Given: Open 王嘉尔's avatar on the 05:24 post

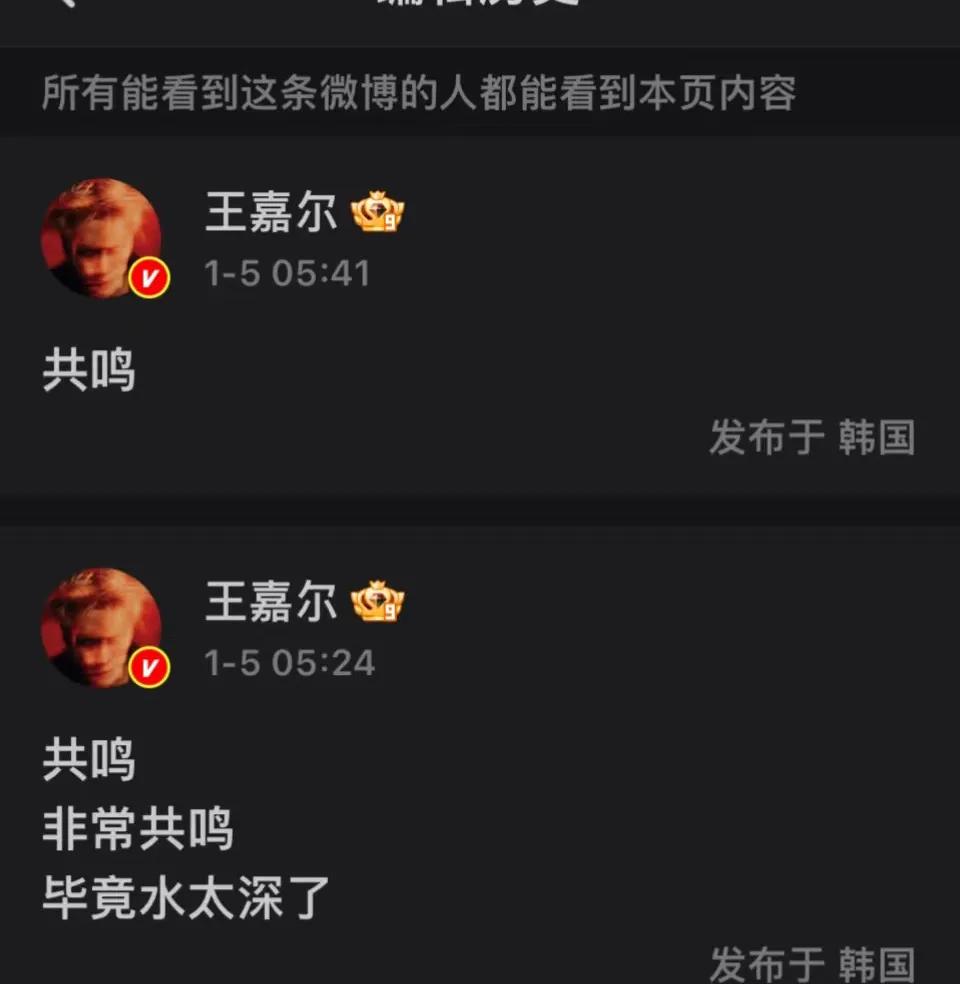Looking at the screenshot, I should click(x=101, y=628).
